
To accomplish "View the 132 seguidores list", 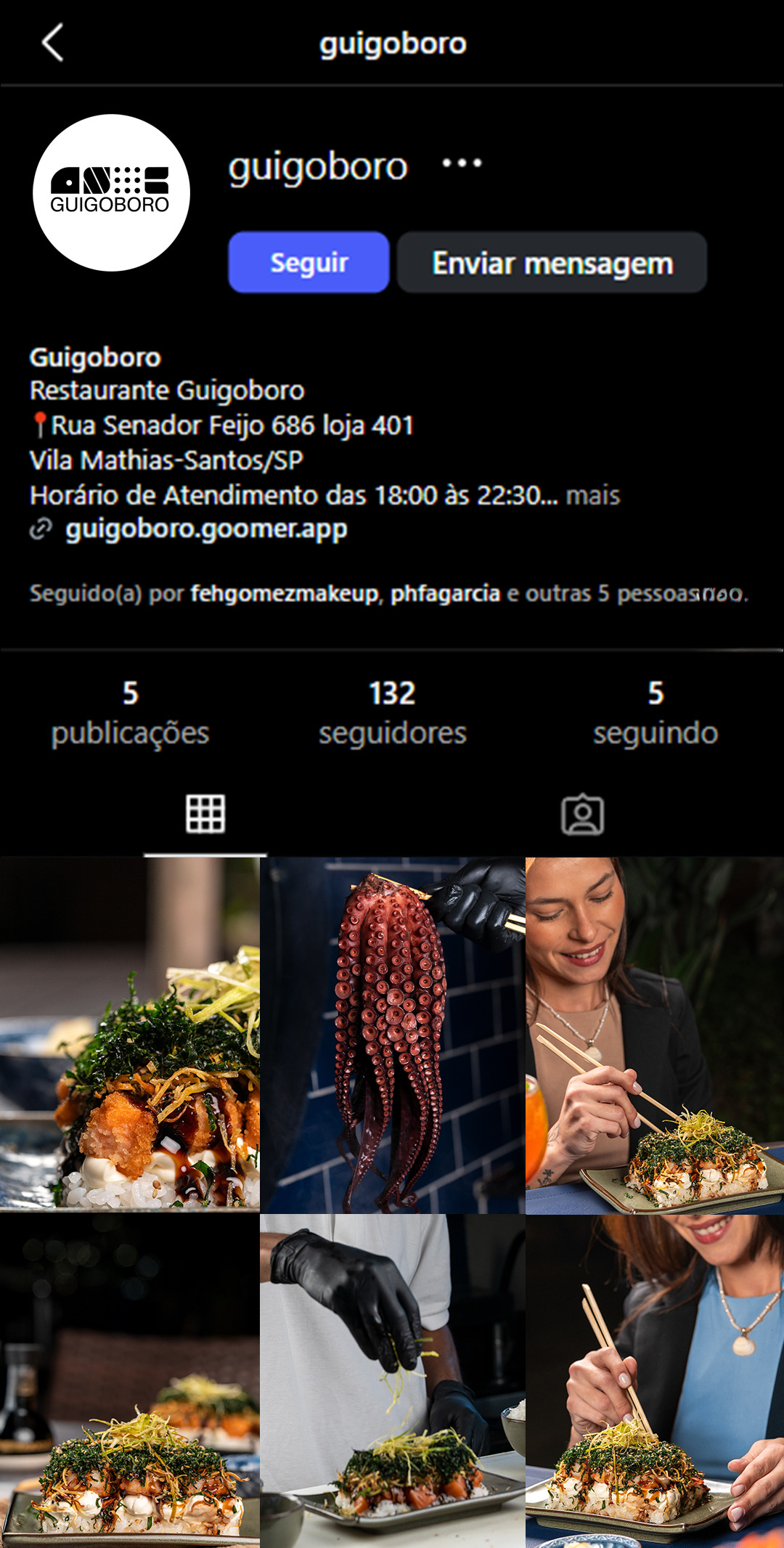I will pyautogui.click(x=392, y=713).
